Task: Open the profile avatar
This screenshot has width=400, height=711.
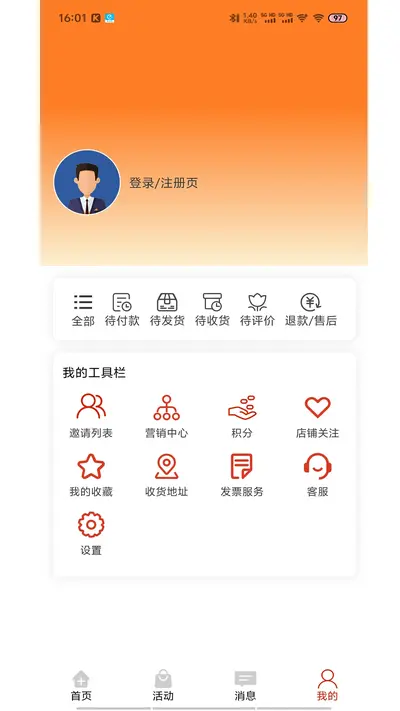Action: [x=87, y=182]
